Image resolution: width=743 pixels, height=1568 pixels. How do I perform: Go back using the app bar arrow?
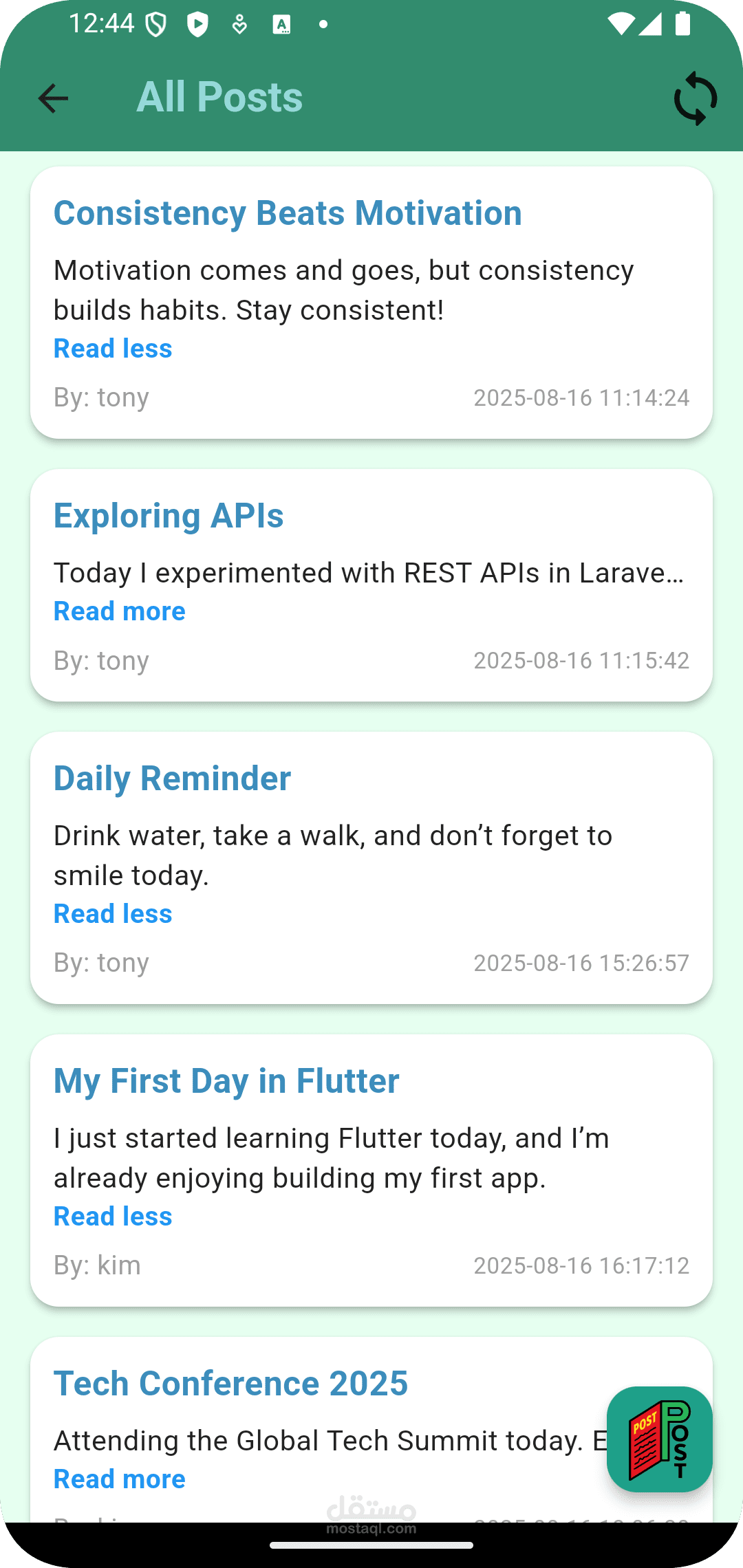click(x=53, y=98)
